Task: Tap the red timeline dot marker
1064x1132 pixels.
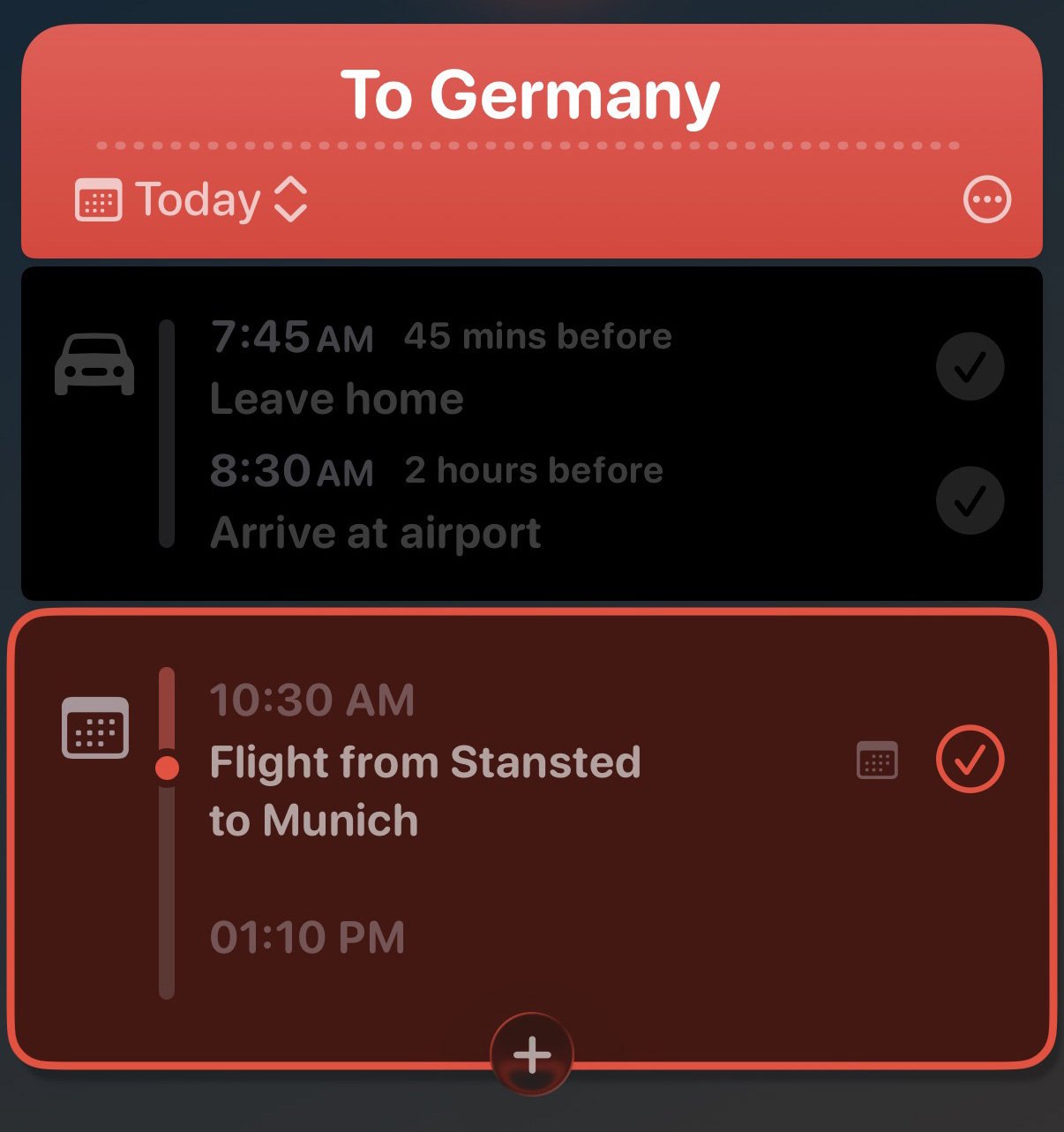Action: pyautogui.click(x=166, y=768)
